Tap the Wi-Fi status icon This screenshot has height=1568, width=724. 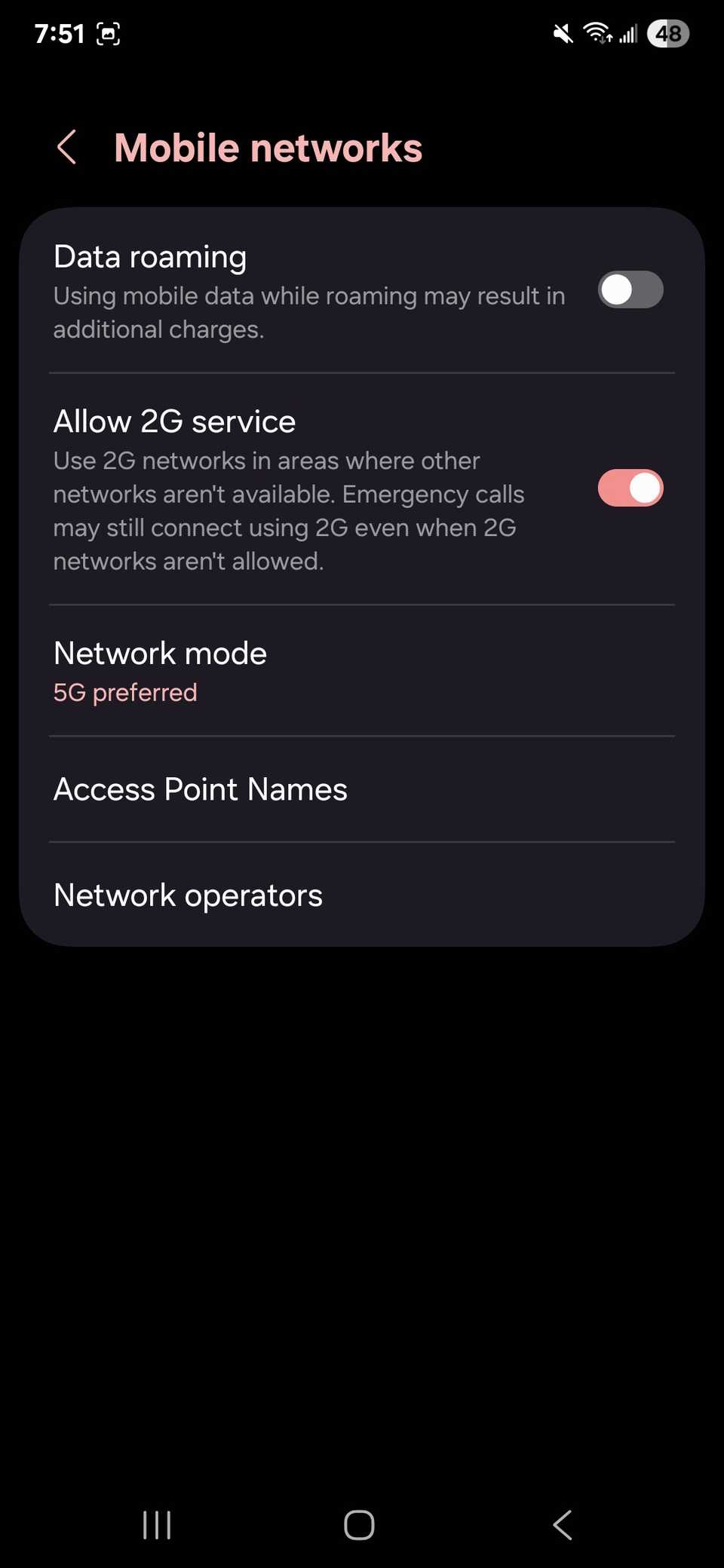(596, 33)
